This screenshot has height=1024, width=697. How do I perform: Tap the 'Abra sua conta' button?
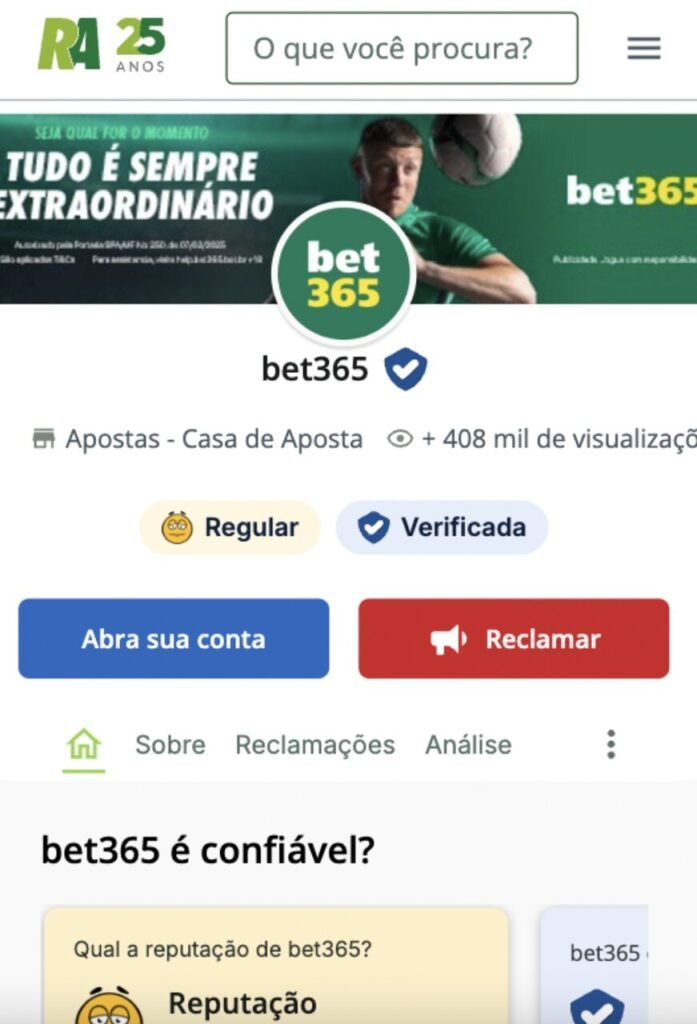point(173,639)
